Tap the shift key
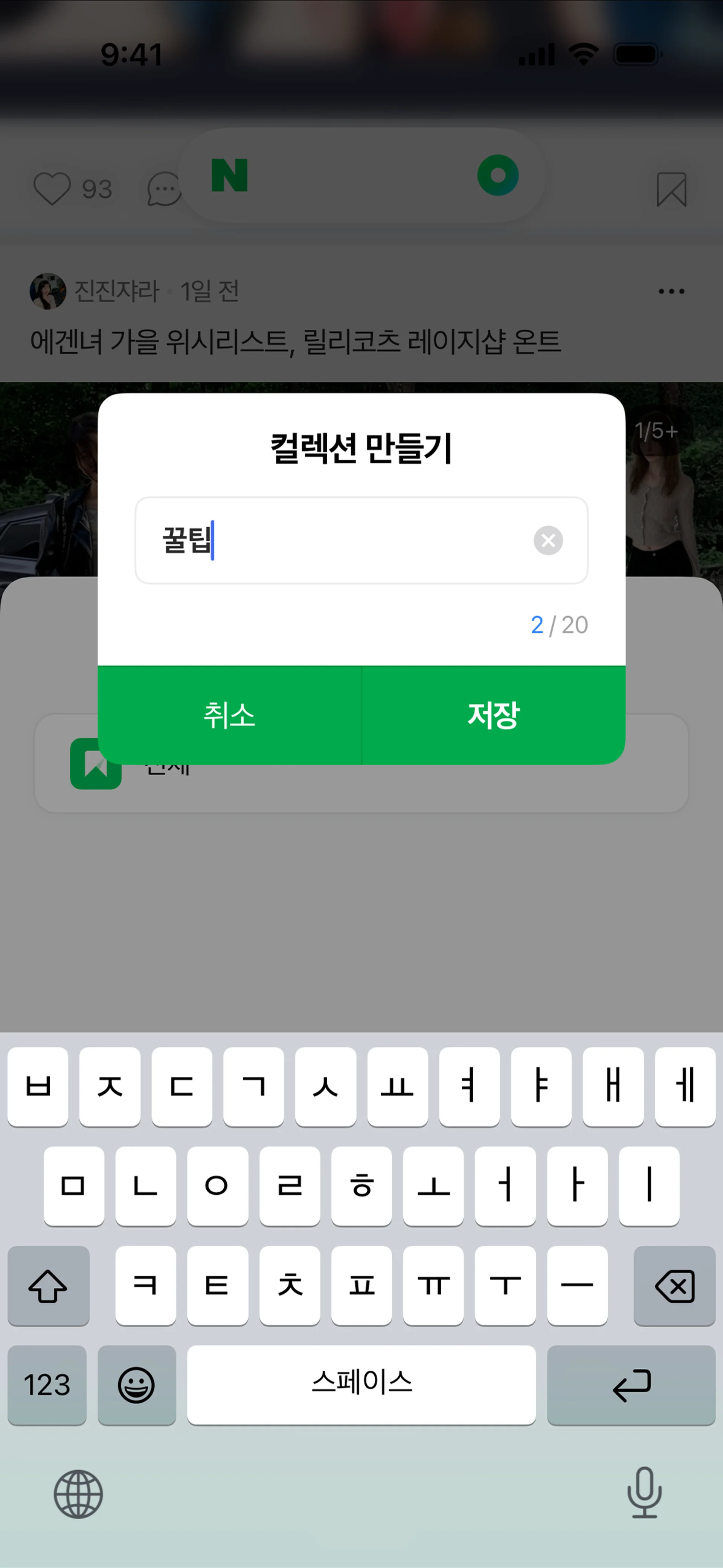Image resolution: width=723 pixels, height=1568 pixels. point(48,1285)
